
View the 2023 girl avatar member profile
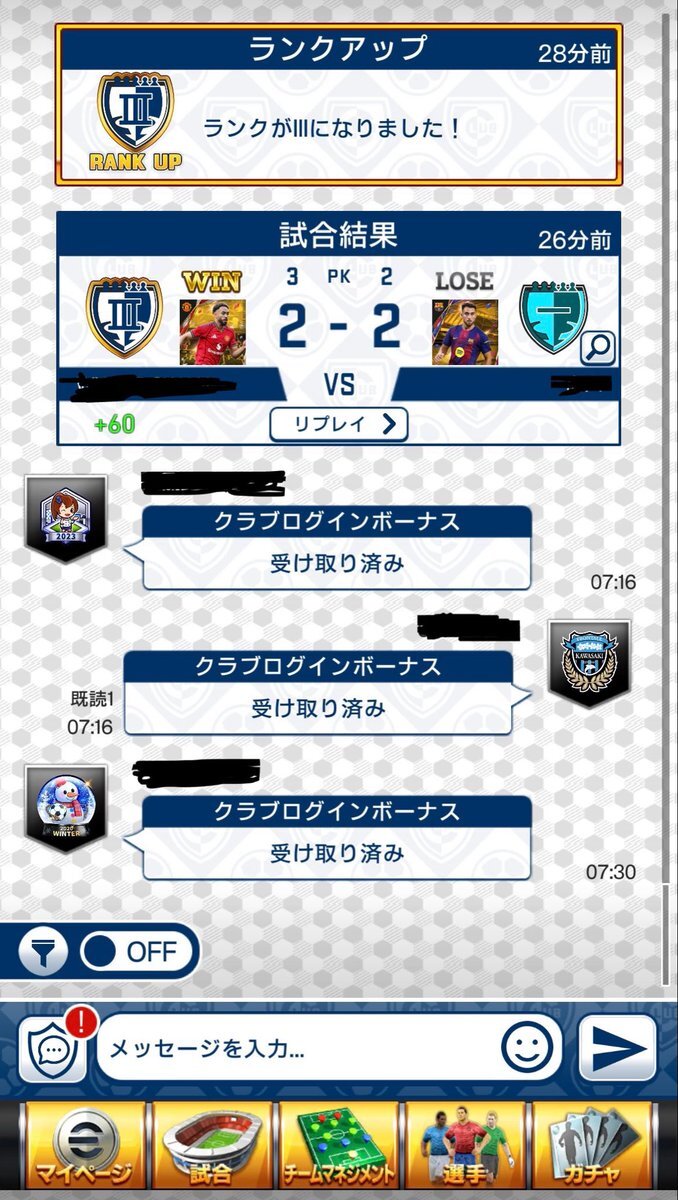click(65, 518)
